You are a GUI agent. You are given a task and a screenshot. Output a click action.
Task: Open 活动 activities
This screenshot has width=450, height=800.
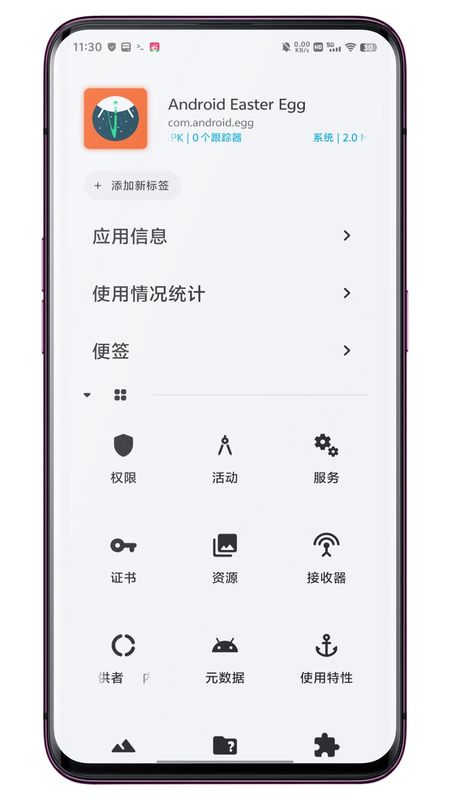pos(224,459)
